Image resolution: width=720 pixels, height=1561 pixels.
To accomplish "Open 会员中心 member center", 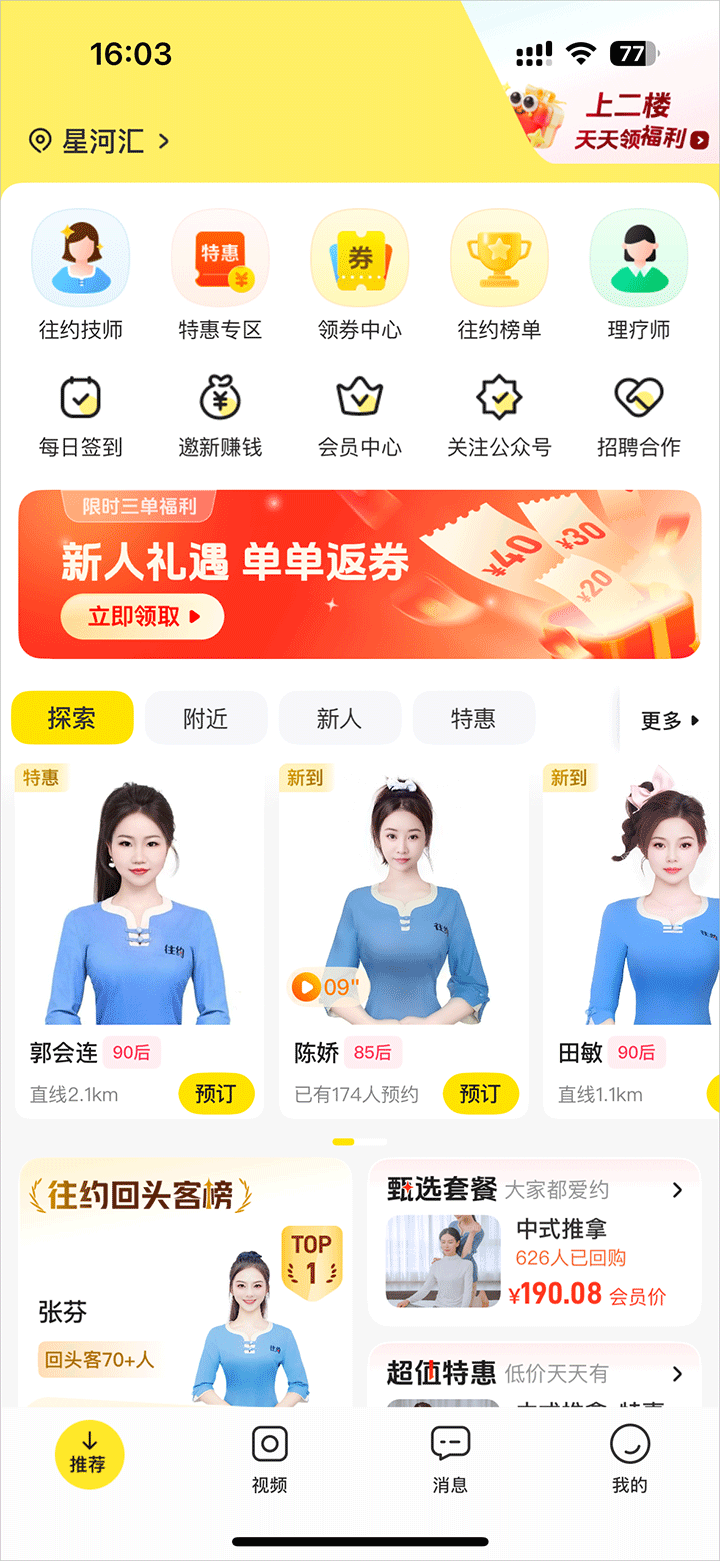I will pos(360,416).
